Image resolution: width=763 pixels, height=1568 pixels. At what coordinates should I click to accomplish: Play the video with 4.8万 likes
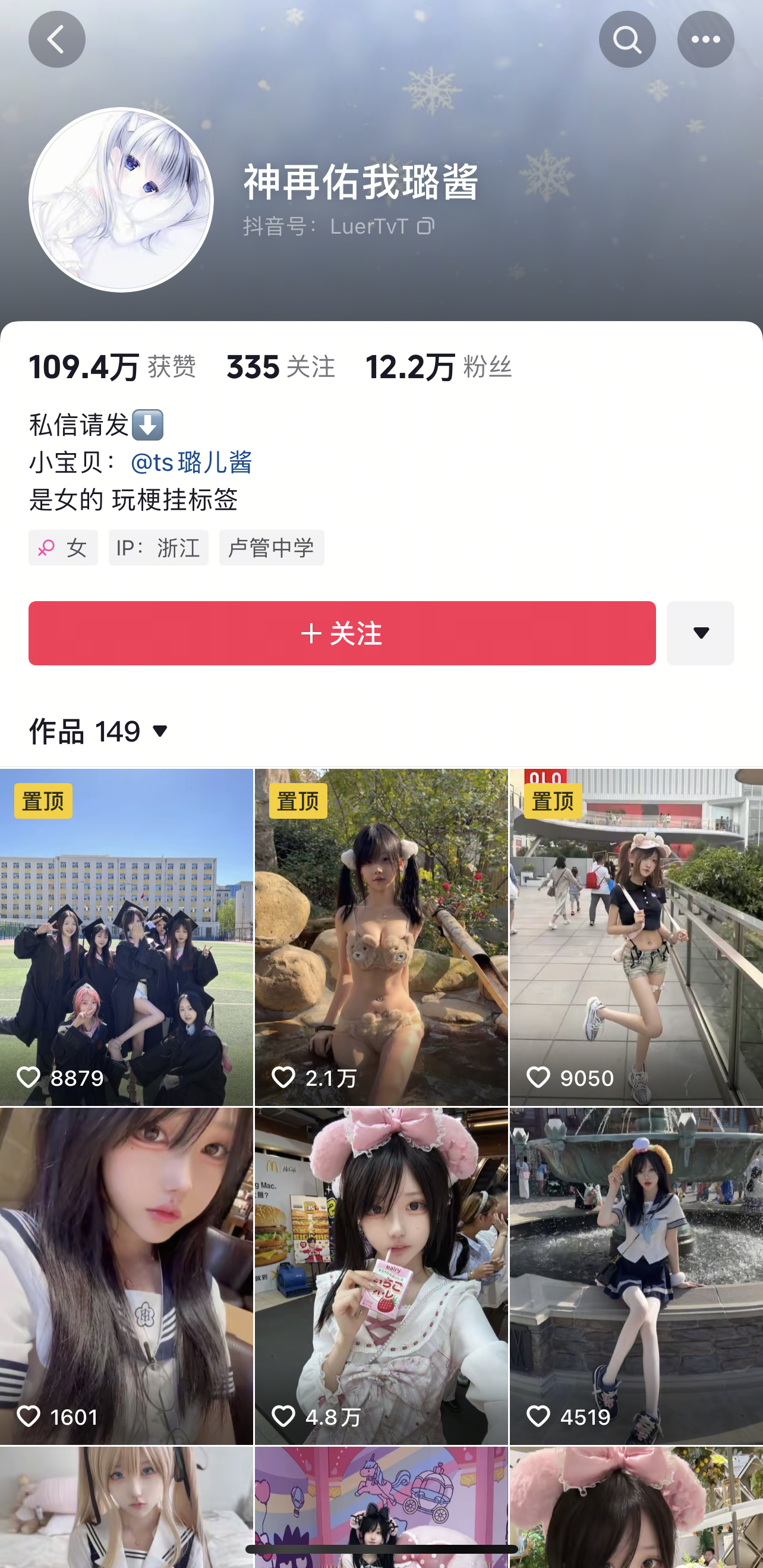click(x=381, y=1276)
